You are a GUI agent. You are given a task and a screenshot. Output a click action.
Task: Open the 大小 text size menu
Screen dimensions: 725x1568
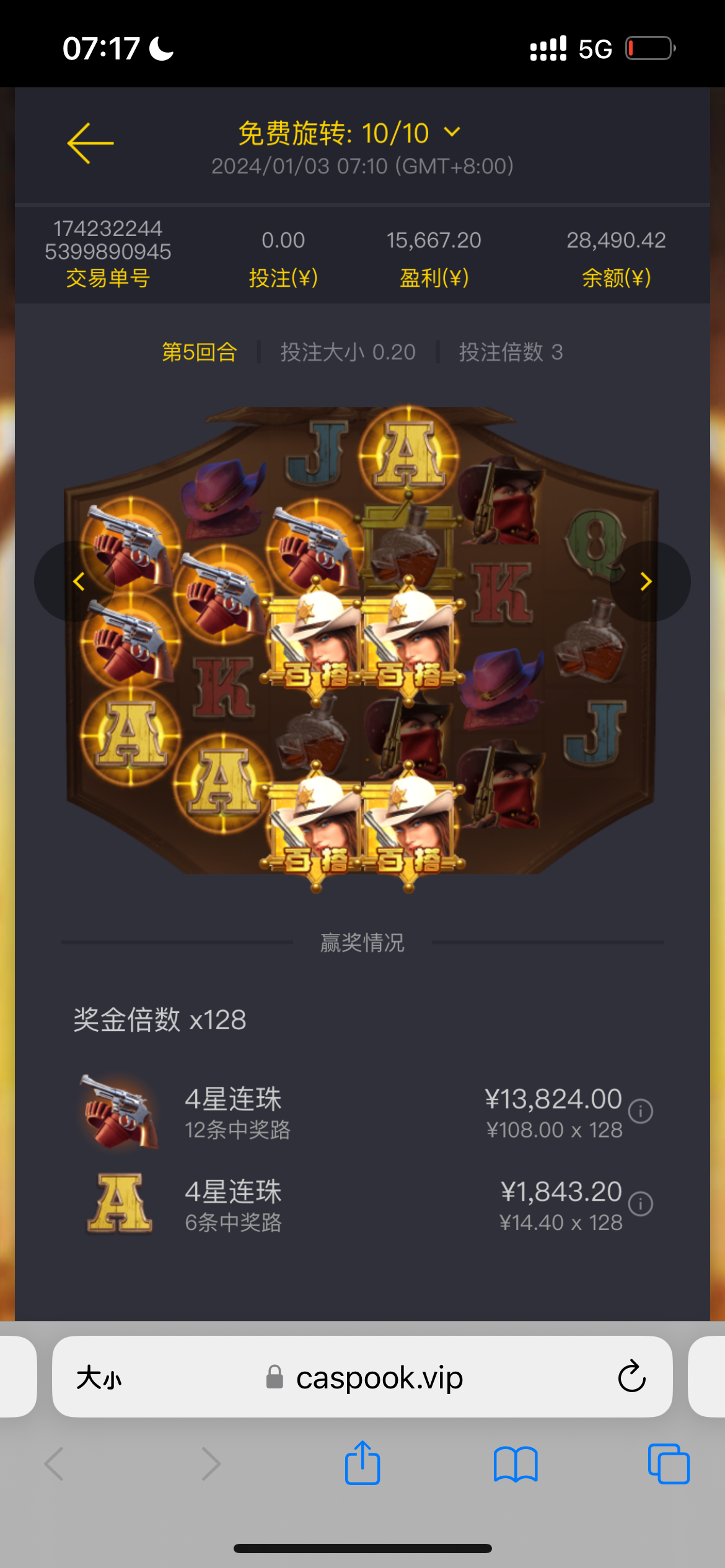pos(99,1378)
